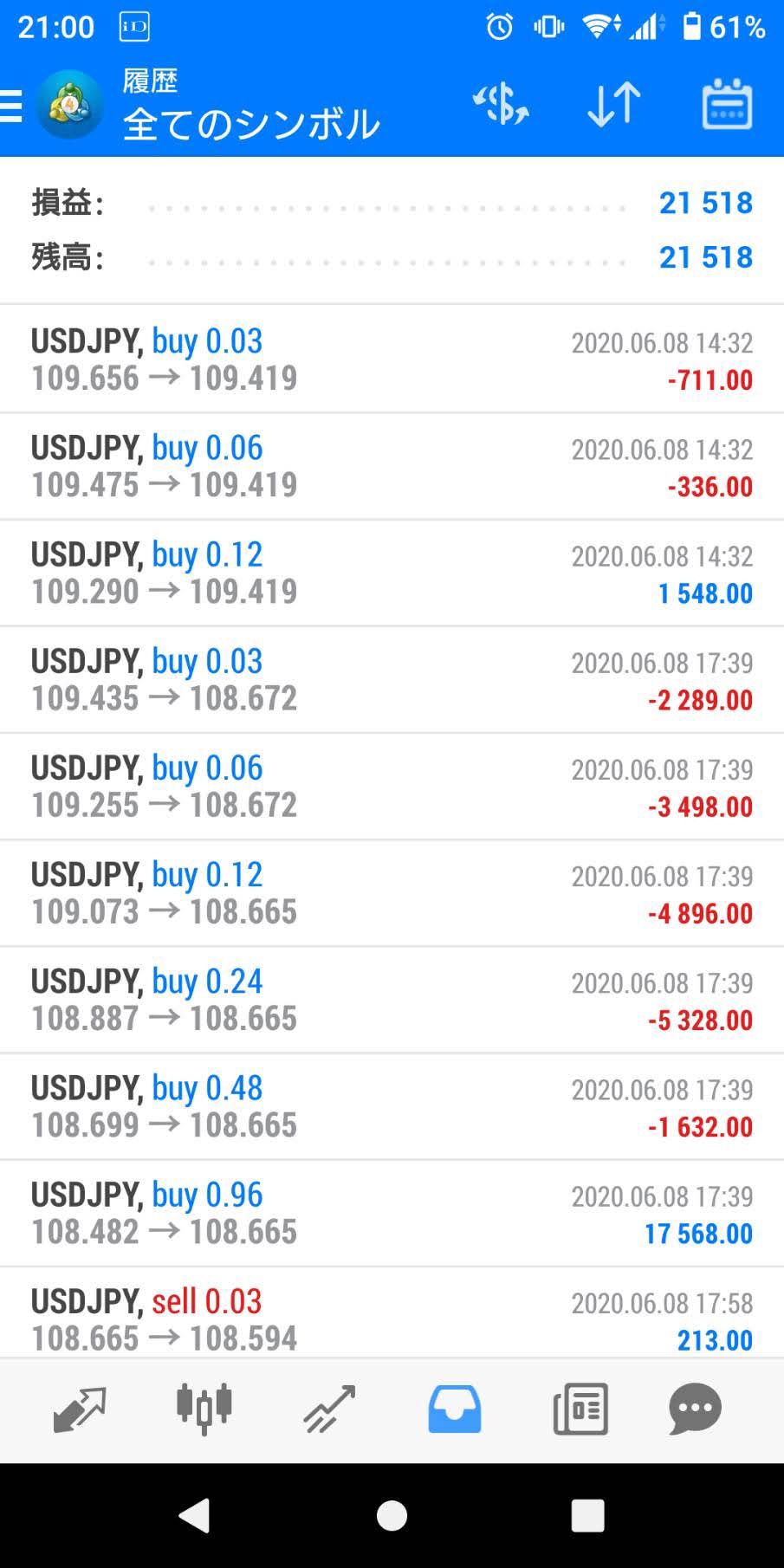Switch to the chat messages tab
This screenshot has width=784, height=1568.
click(695, 1409)
